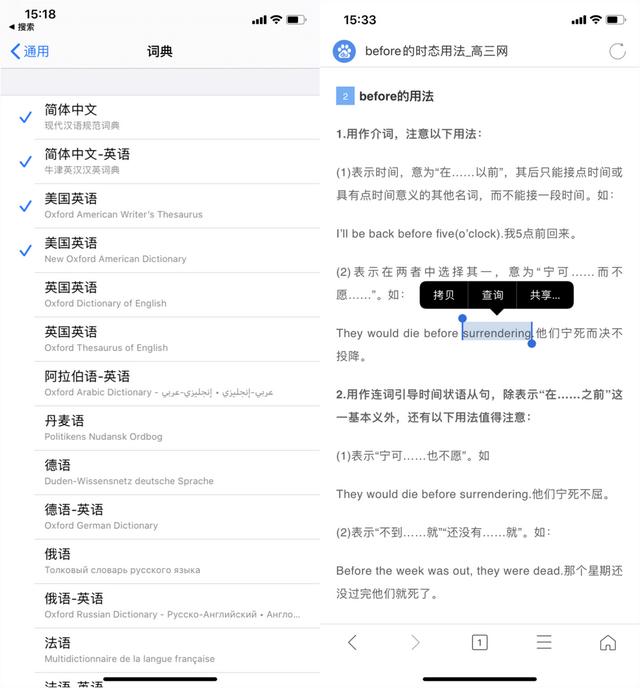Screen dimensions: 640x688
Task: Deselect Oxford American Writer's Thesaurus
Action: click(x=160, y=206)
